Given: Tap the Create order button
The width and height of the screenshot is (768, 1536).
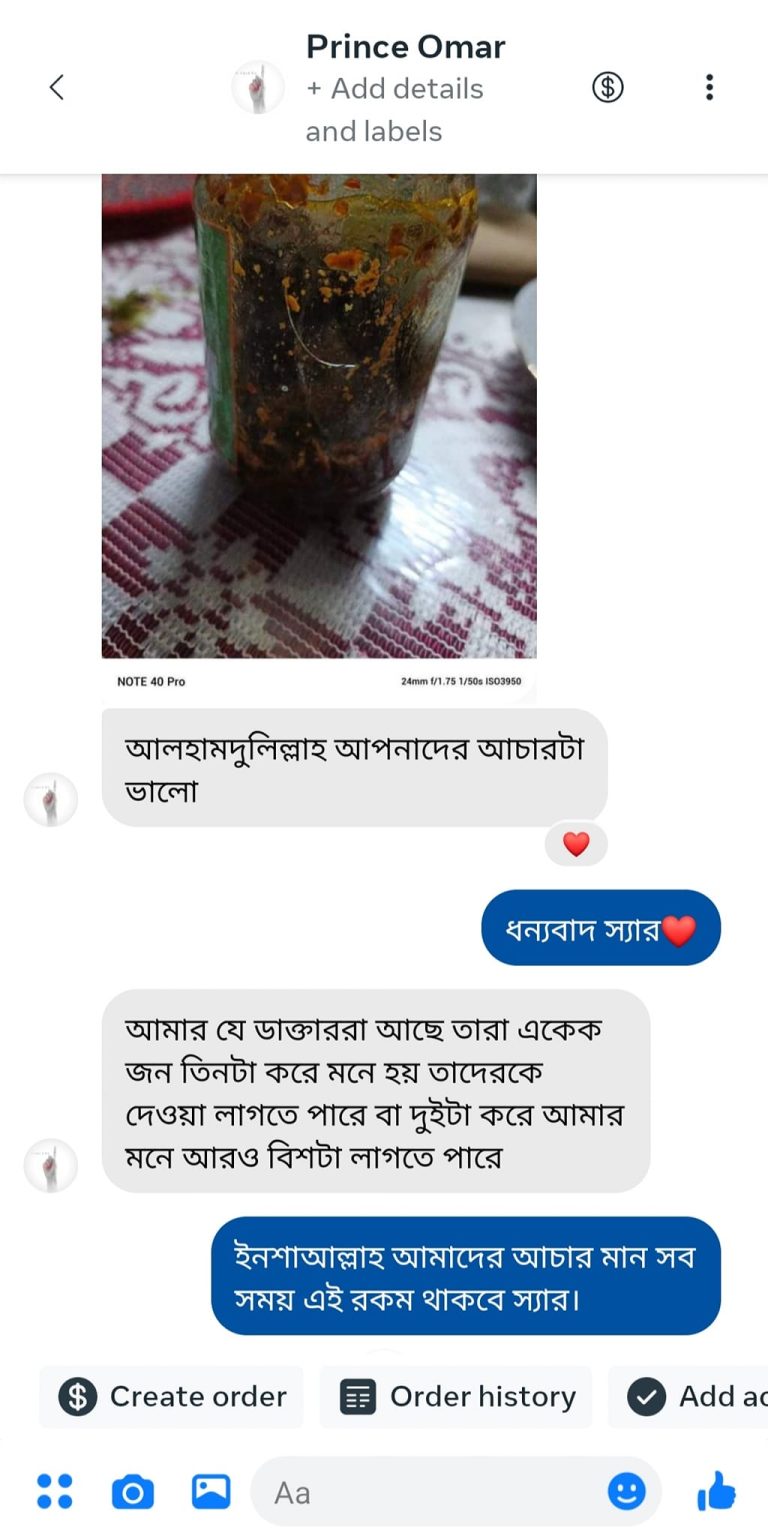Looking at the screenshot, I should tap(172, 1396).
